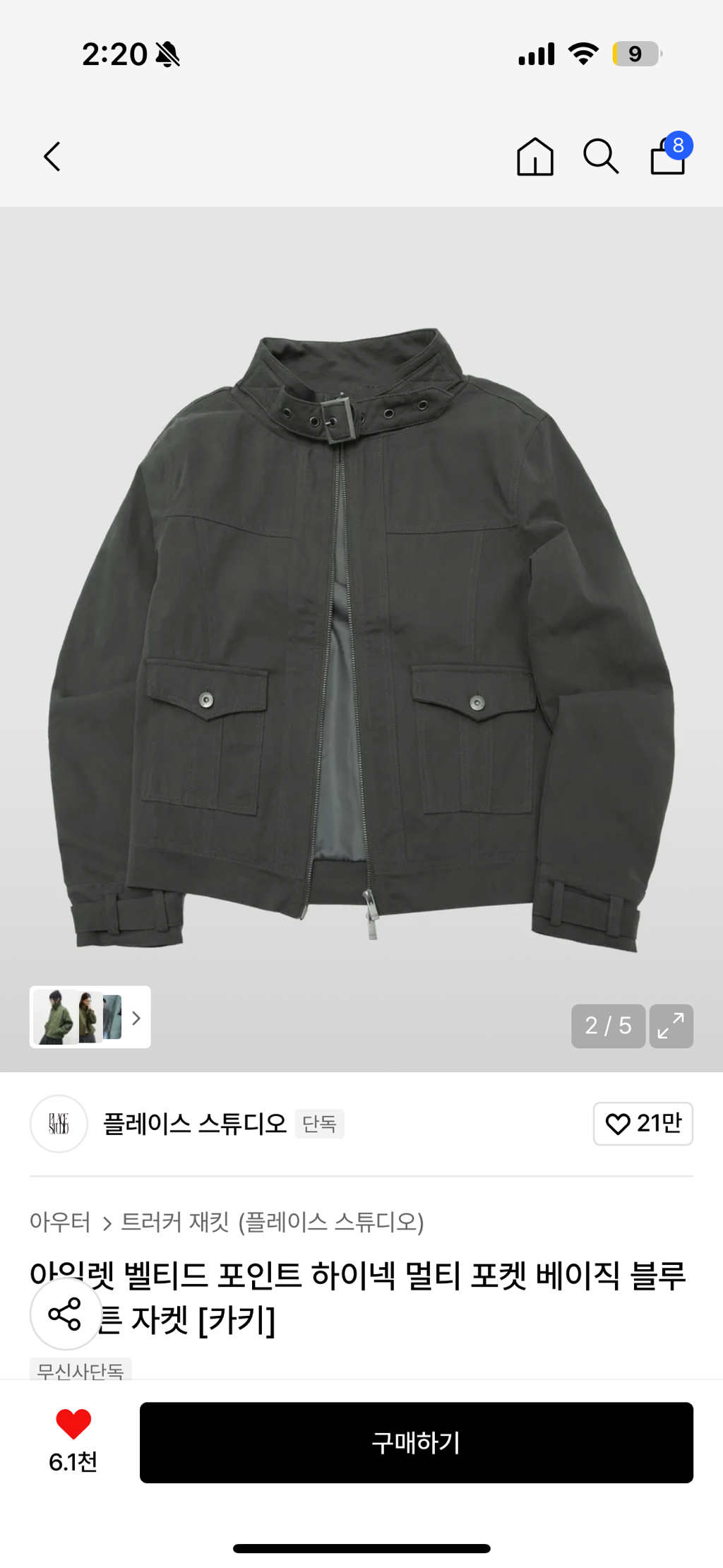Viewport: 723px width, 1568px height.
Task: Open the 아우터 category breadcrumb
Action: [x=60, y=1222]
